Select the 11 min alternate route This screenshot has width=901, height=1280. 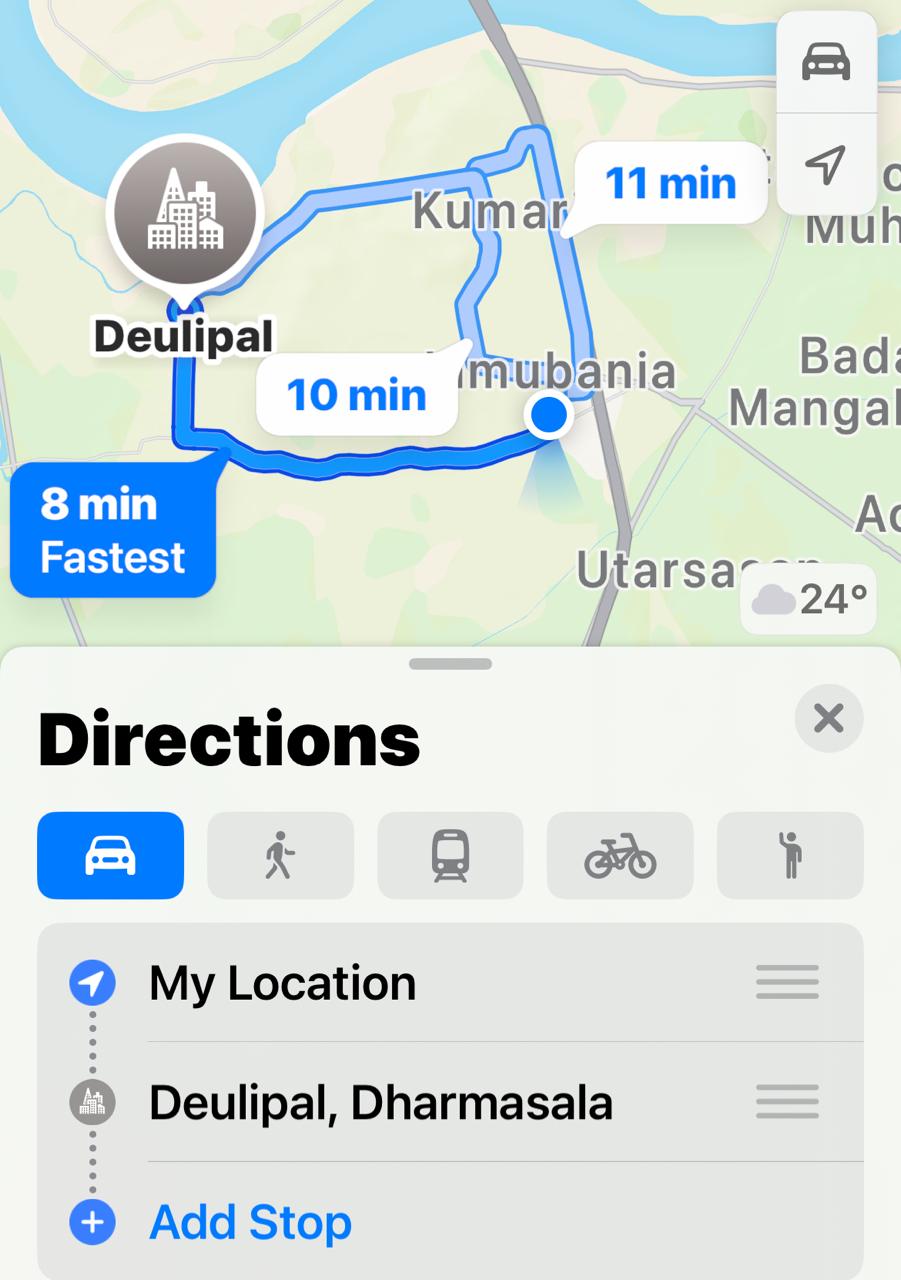tap(670, 184)
